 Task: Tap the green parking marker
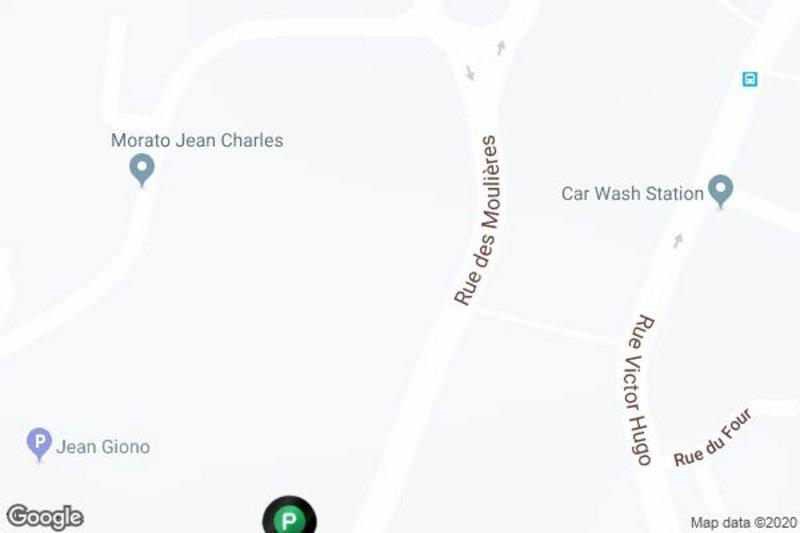pyautogui.click(x=289, y=519)
